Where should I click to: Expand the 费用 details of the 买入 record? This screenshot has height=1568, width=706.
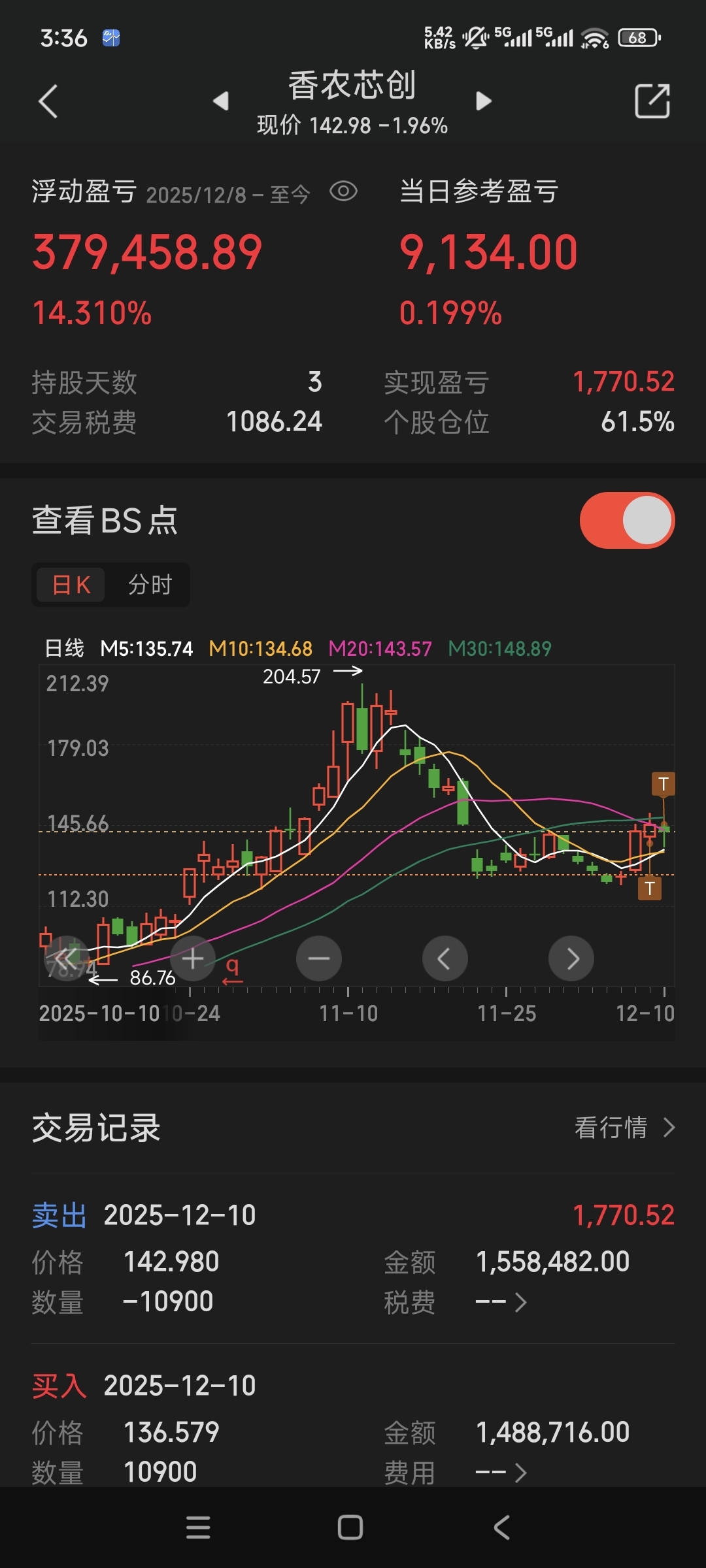pos(501,1473)
